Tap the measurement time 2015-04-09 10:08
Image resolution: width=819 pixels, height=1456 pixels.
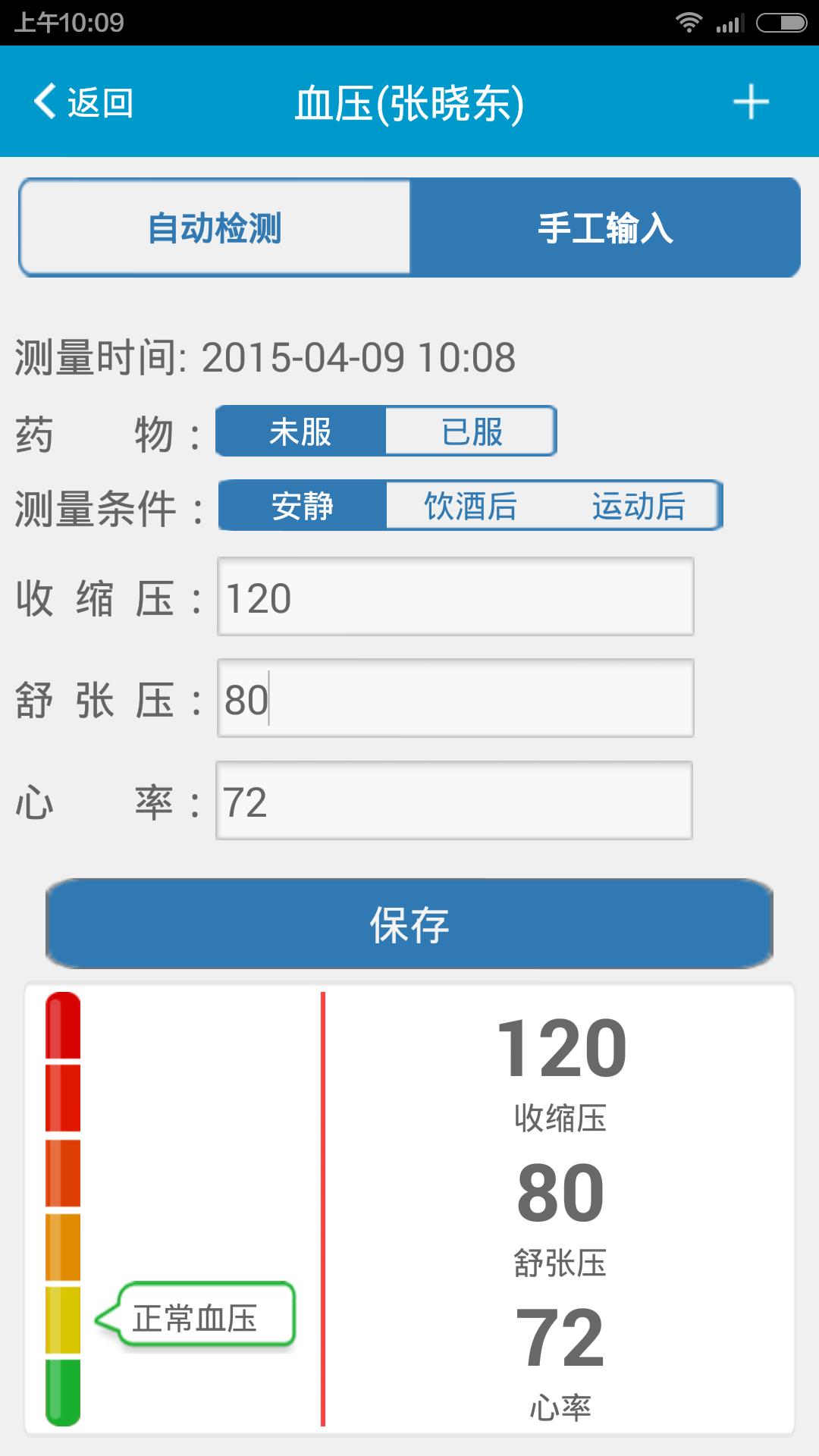click(x=362, y=356)
